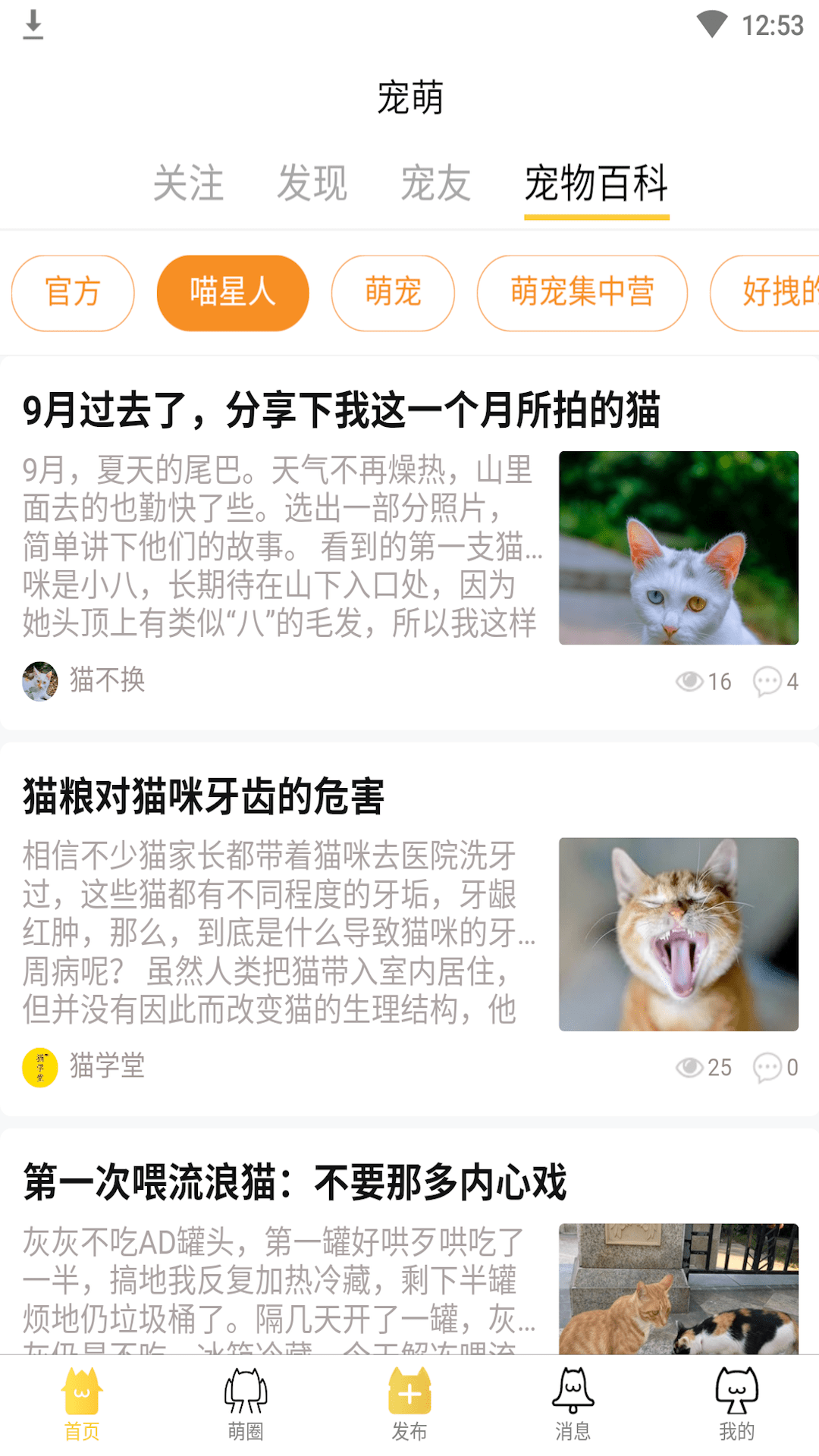Switch to the 发现 tab

[312, 184]
